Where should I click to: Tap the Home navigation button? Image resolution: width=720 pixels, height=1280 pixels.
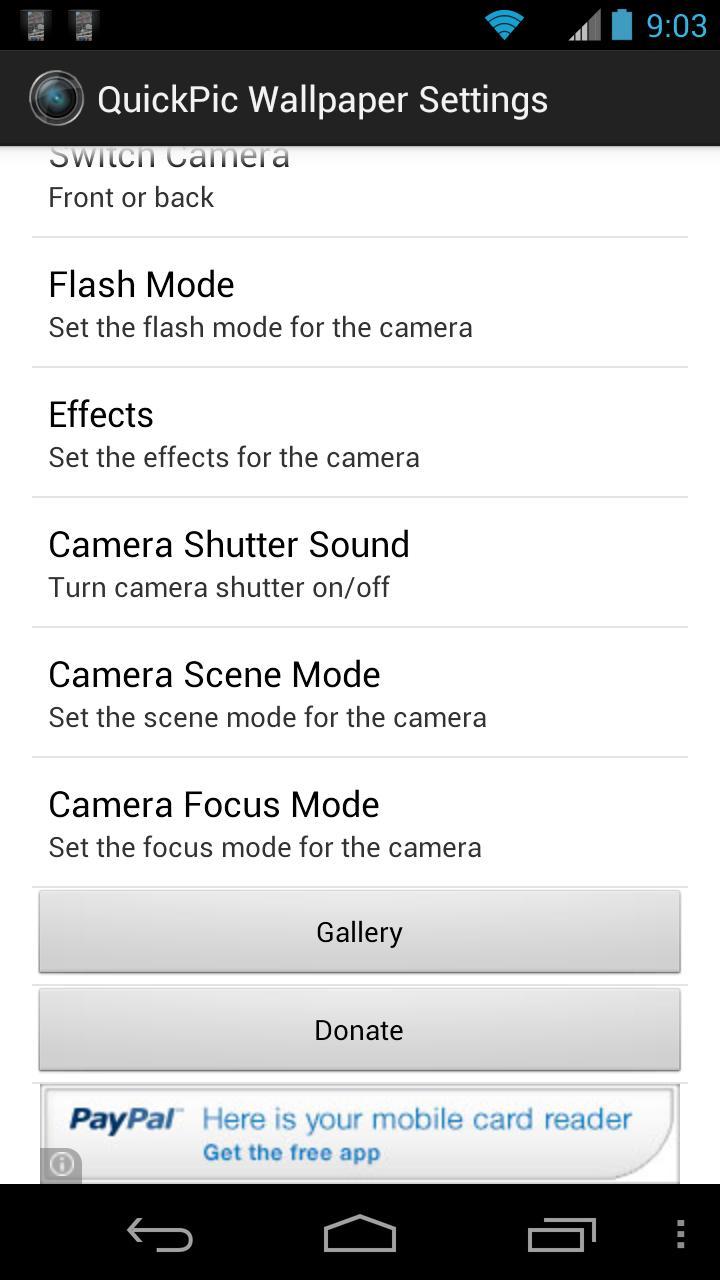pos(358,1233)
